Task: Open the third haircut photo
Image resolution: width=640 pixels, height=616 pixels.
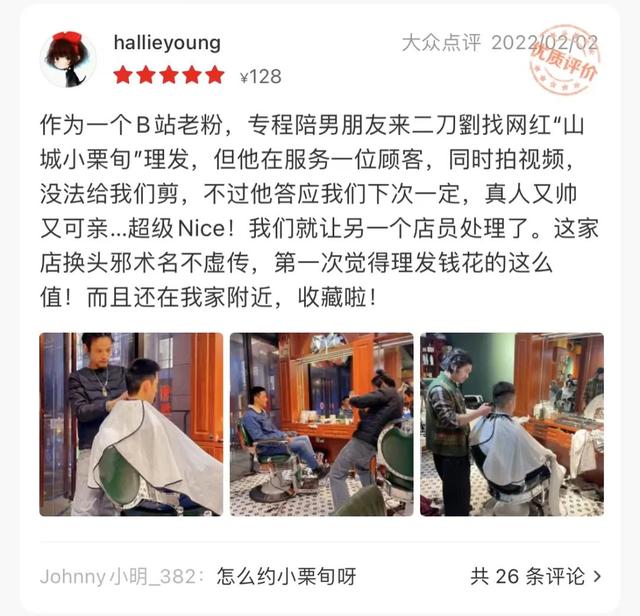Action: click(x=511, y=424)
